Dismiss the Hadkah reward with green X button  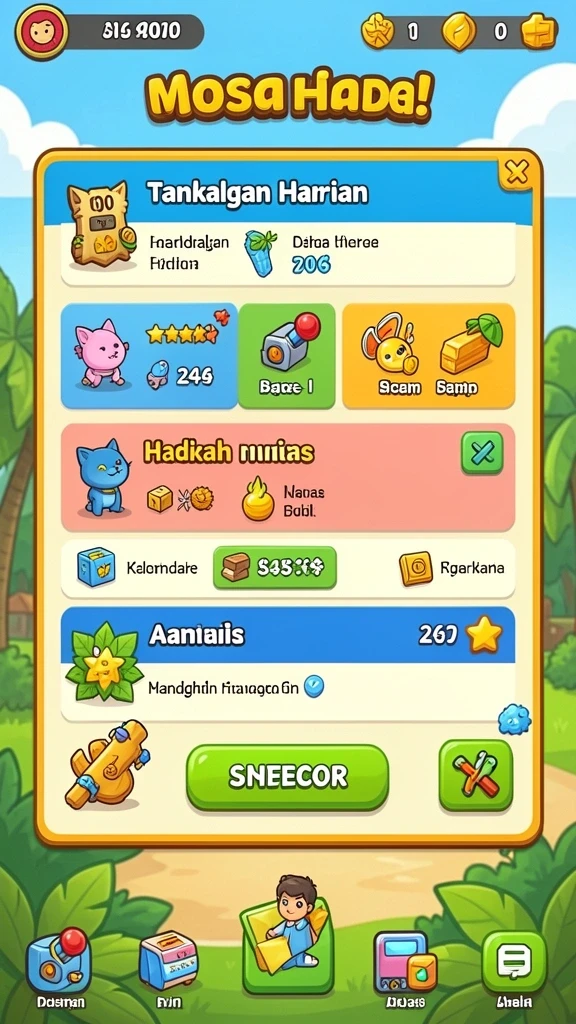(x=482, y=452)
